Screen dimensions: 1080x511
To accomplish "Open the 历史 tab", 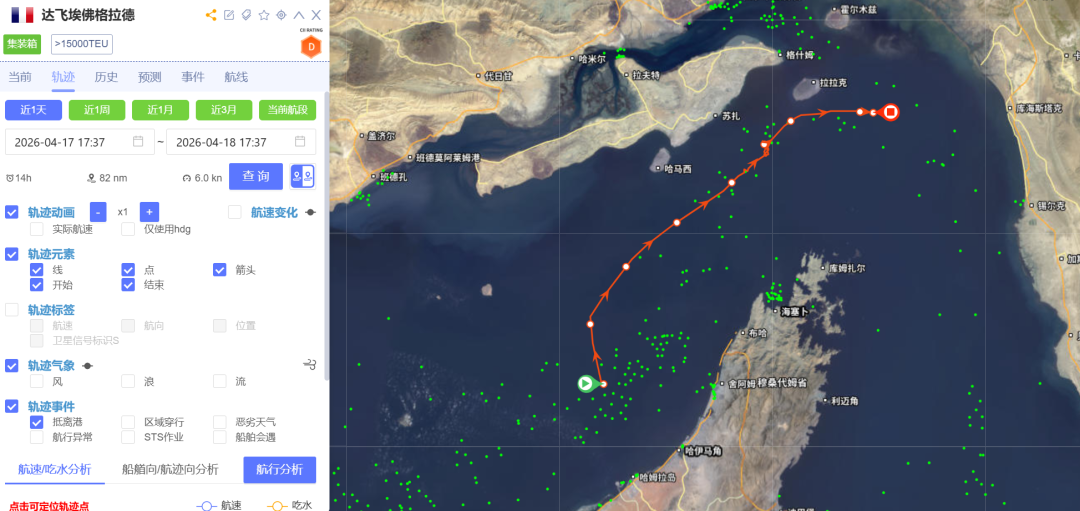I will [x=106, y=77].
